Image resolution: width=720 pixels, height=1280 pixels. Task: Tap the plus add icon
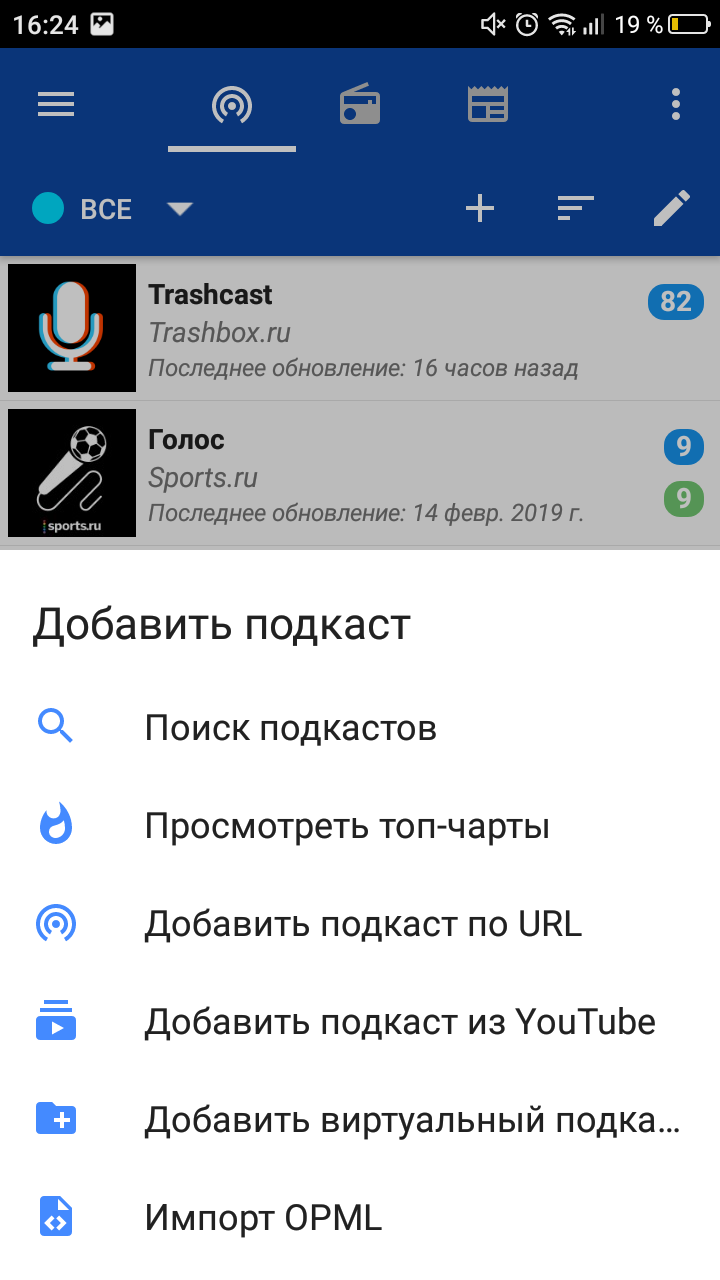click(480, 208)
